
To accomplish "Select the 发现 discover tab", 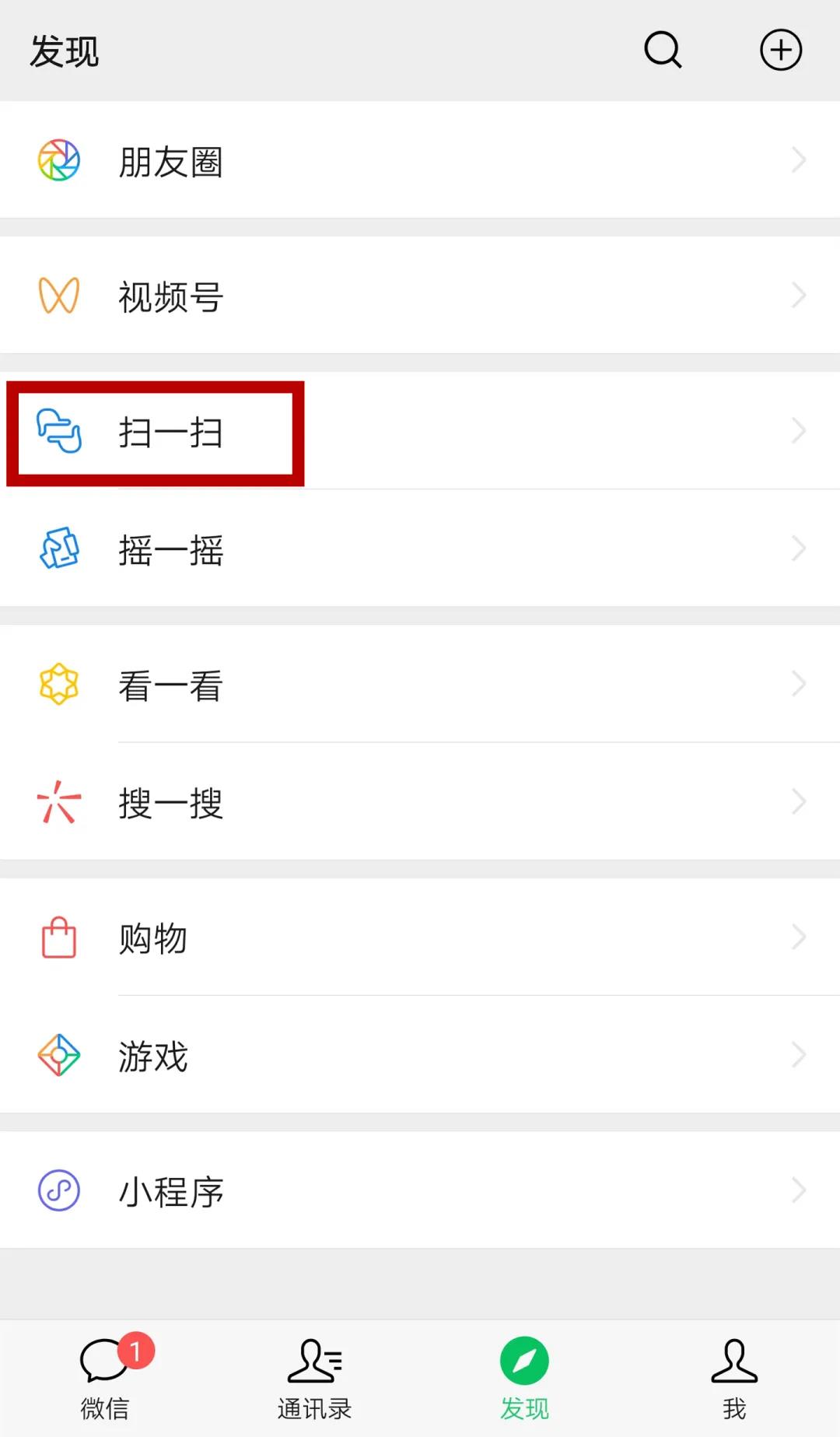I will 525,1378.
